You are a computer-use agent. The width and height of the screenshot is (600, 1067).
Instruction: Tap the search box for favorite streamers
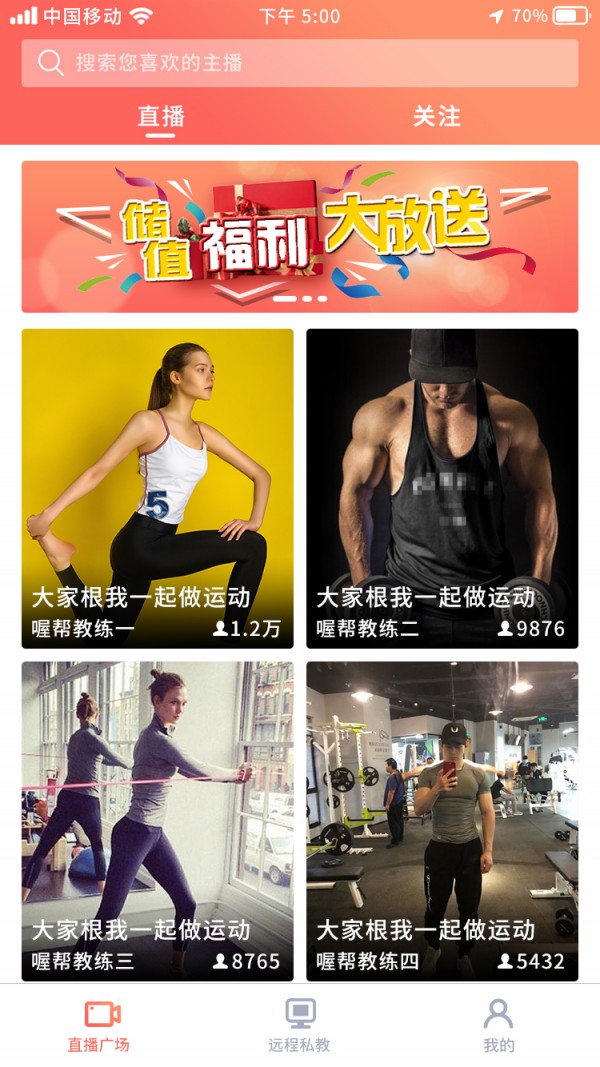(x=300, y=63)
